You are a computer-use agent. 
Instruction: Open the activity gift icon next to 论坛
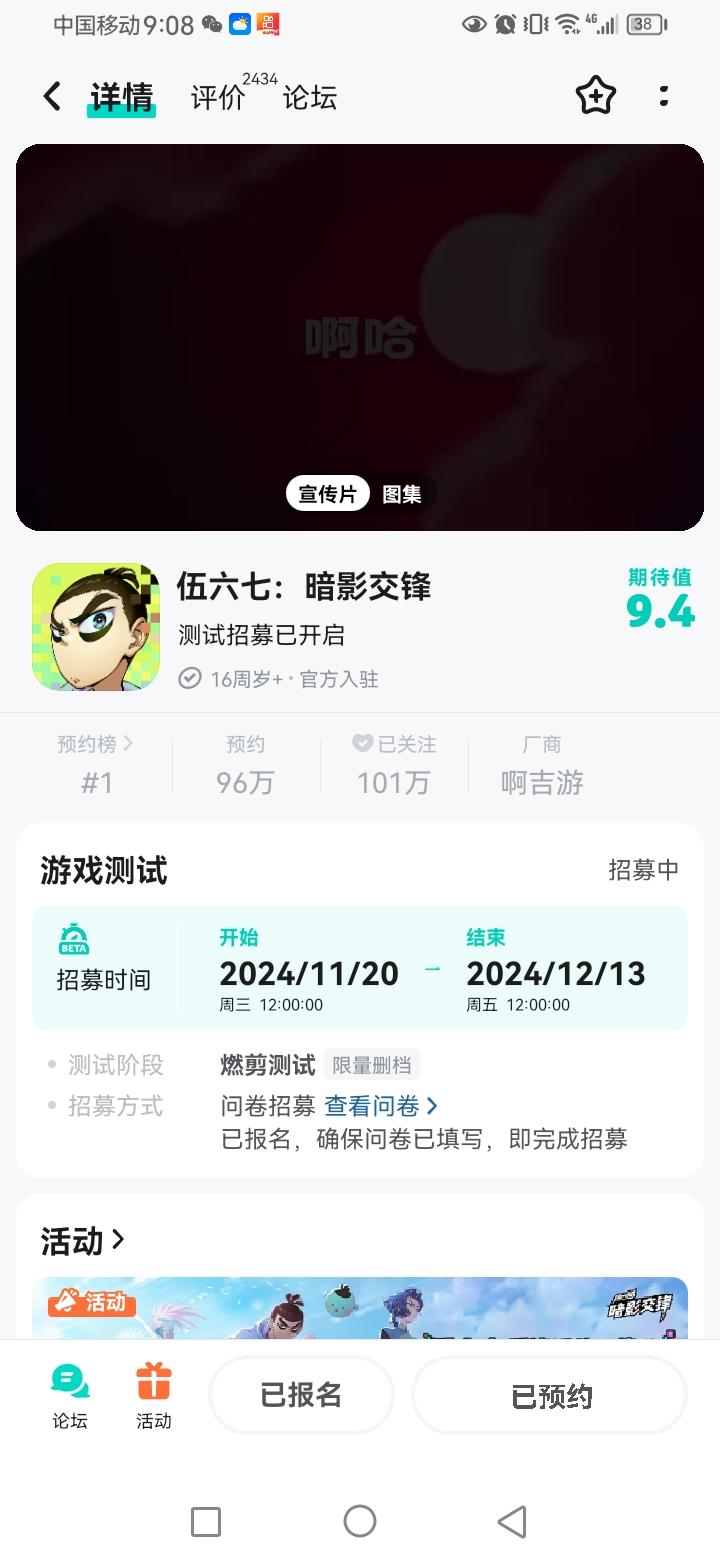[153, 1382]
